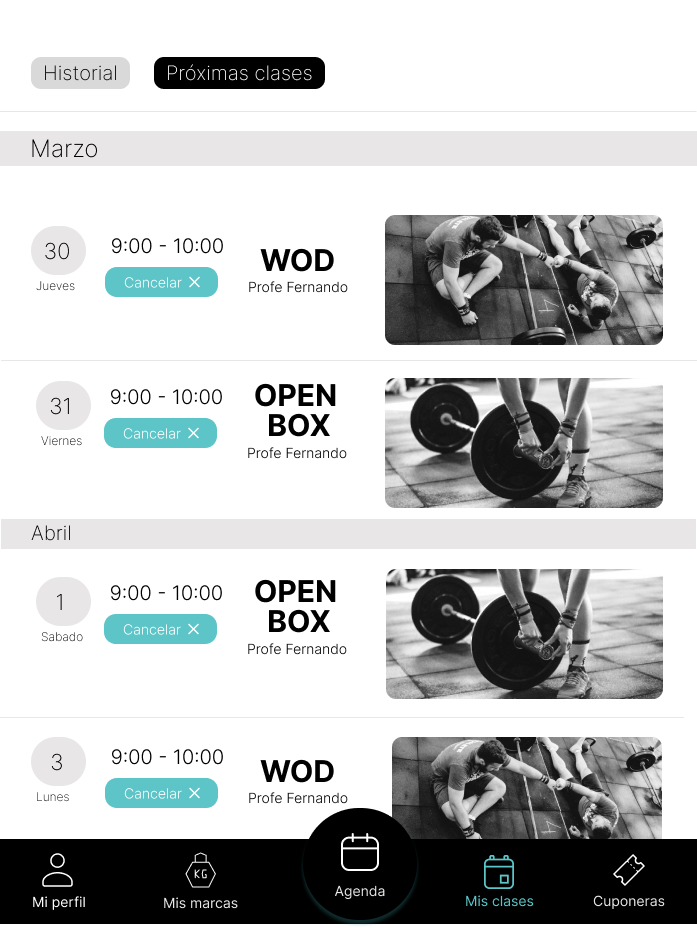The image size is (697, 932).
Task: Switch to the Mis clases tab
Action: [499, 882]
